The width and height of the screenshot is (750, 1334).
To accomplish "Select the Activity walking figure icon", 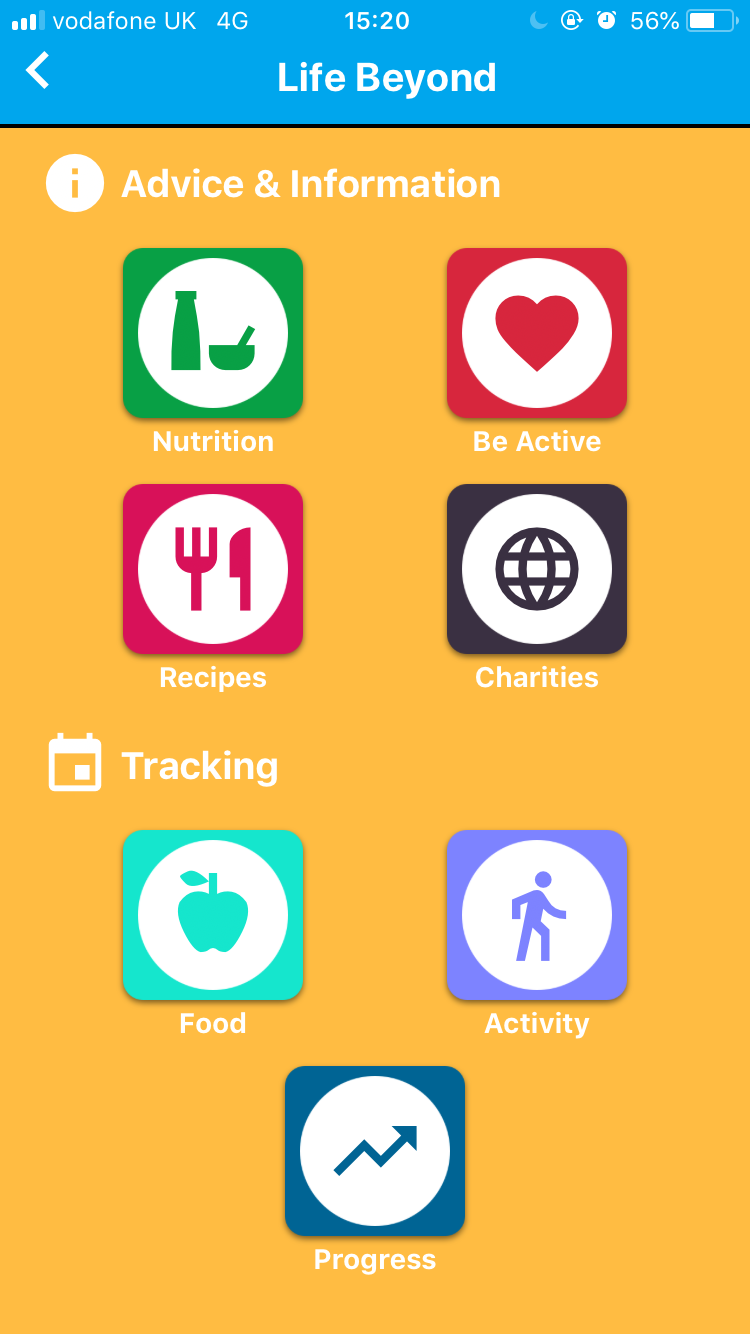I will tap(537, 914).
